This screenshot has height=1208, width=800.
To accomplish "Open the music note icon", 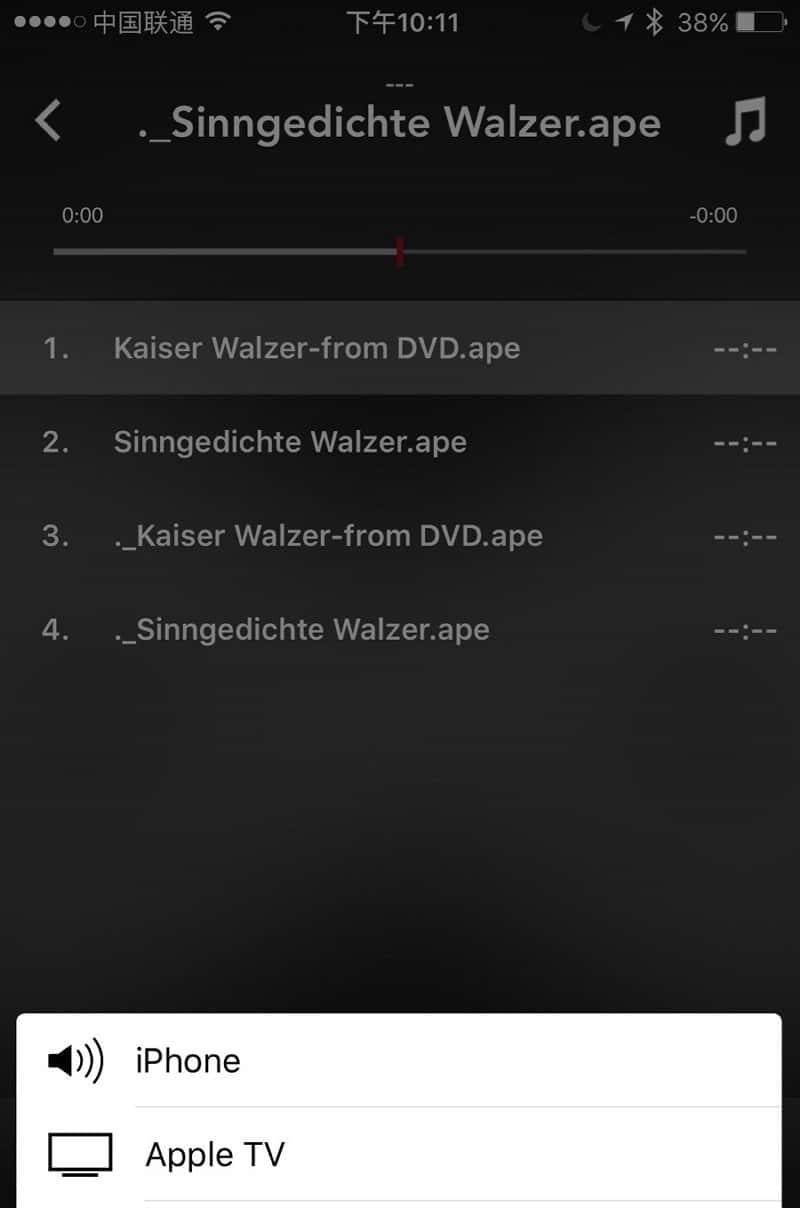I will pyautogui.click(x=746, y=122).
